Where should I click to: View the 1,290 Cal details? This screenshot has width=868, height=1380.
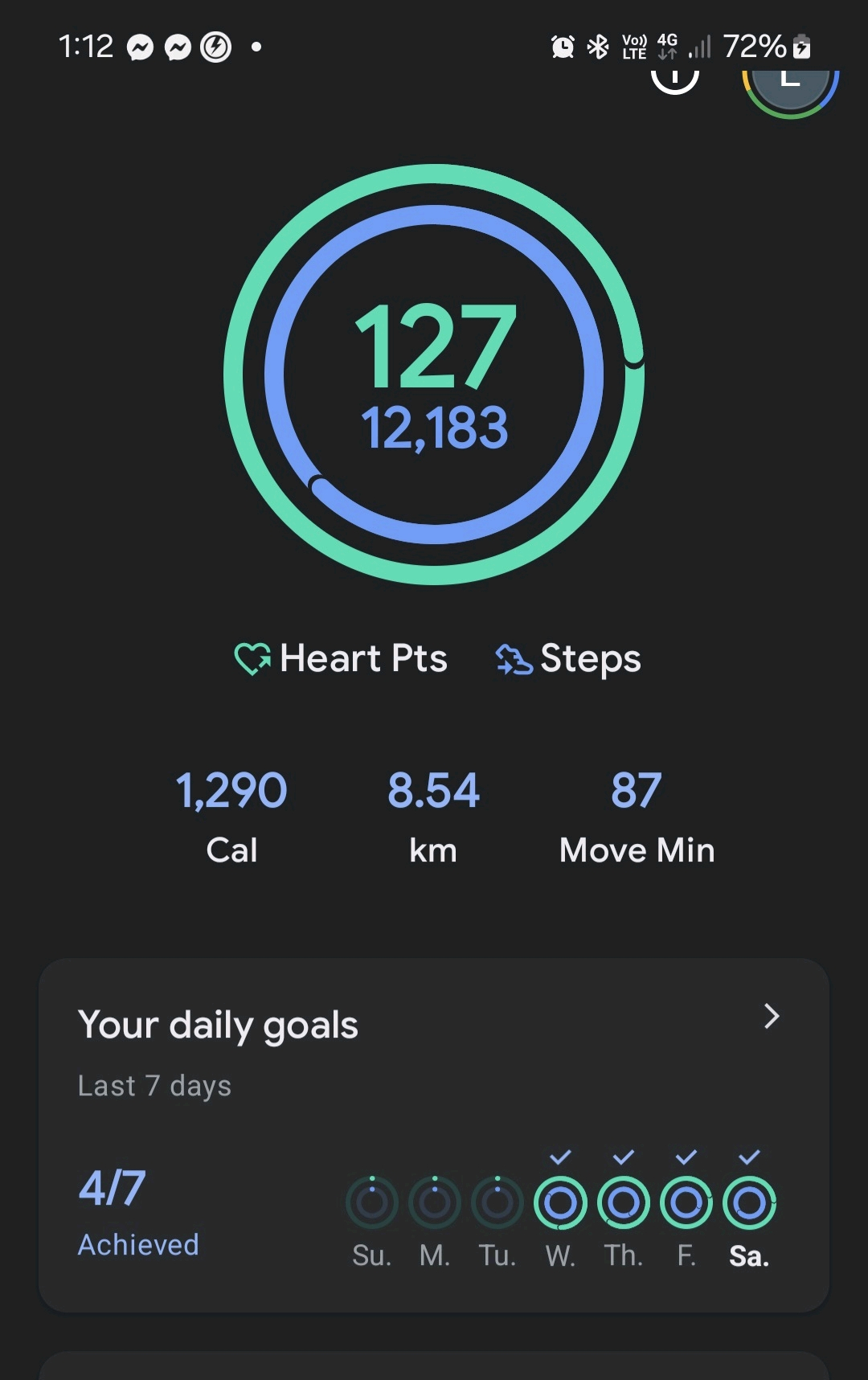click(x=231, y=816)
